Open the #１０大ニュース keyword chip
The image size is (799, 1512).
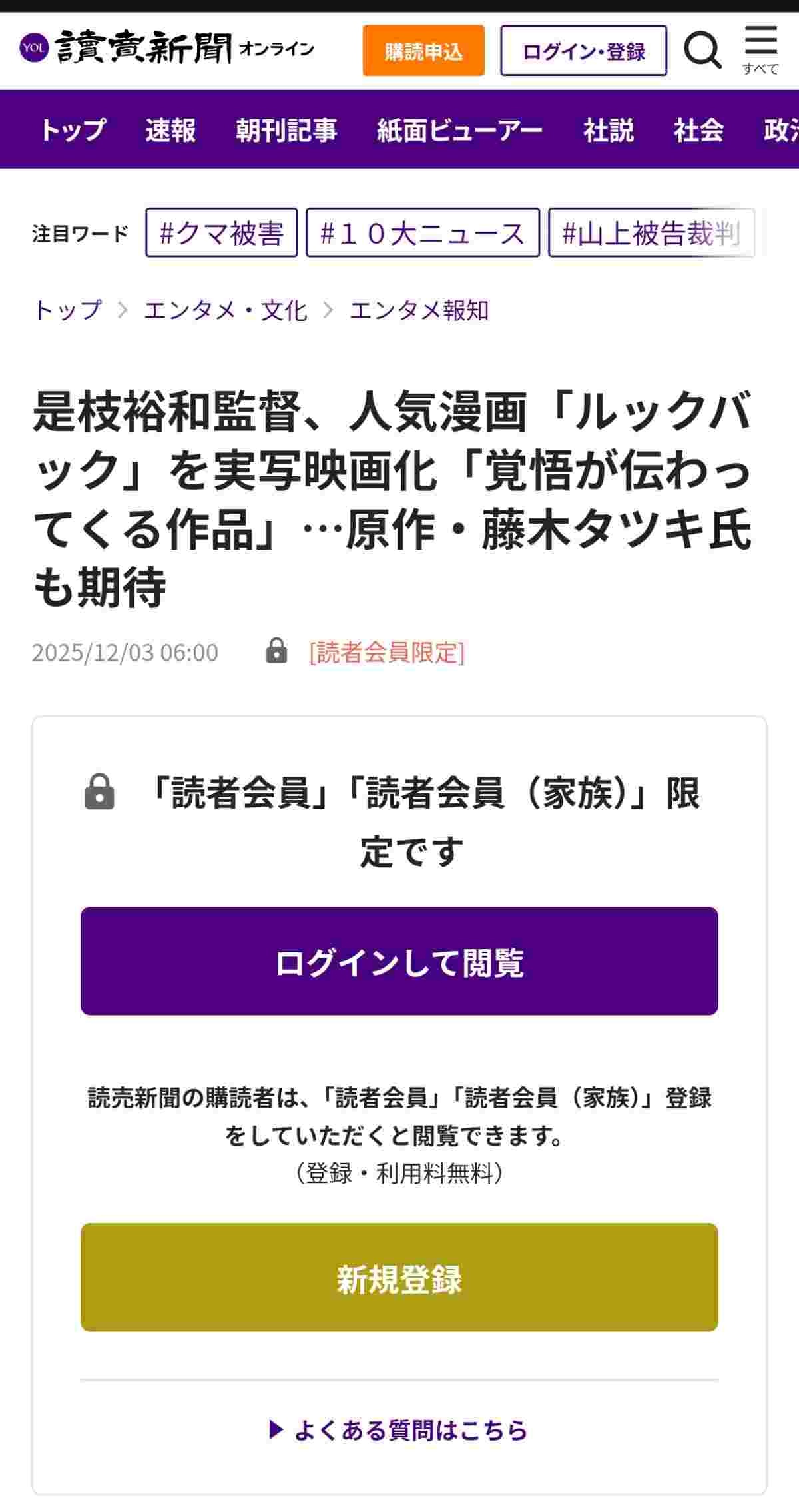point(422,233)
